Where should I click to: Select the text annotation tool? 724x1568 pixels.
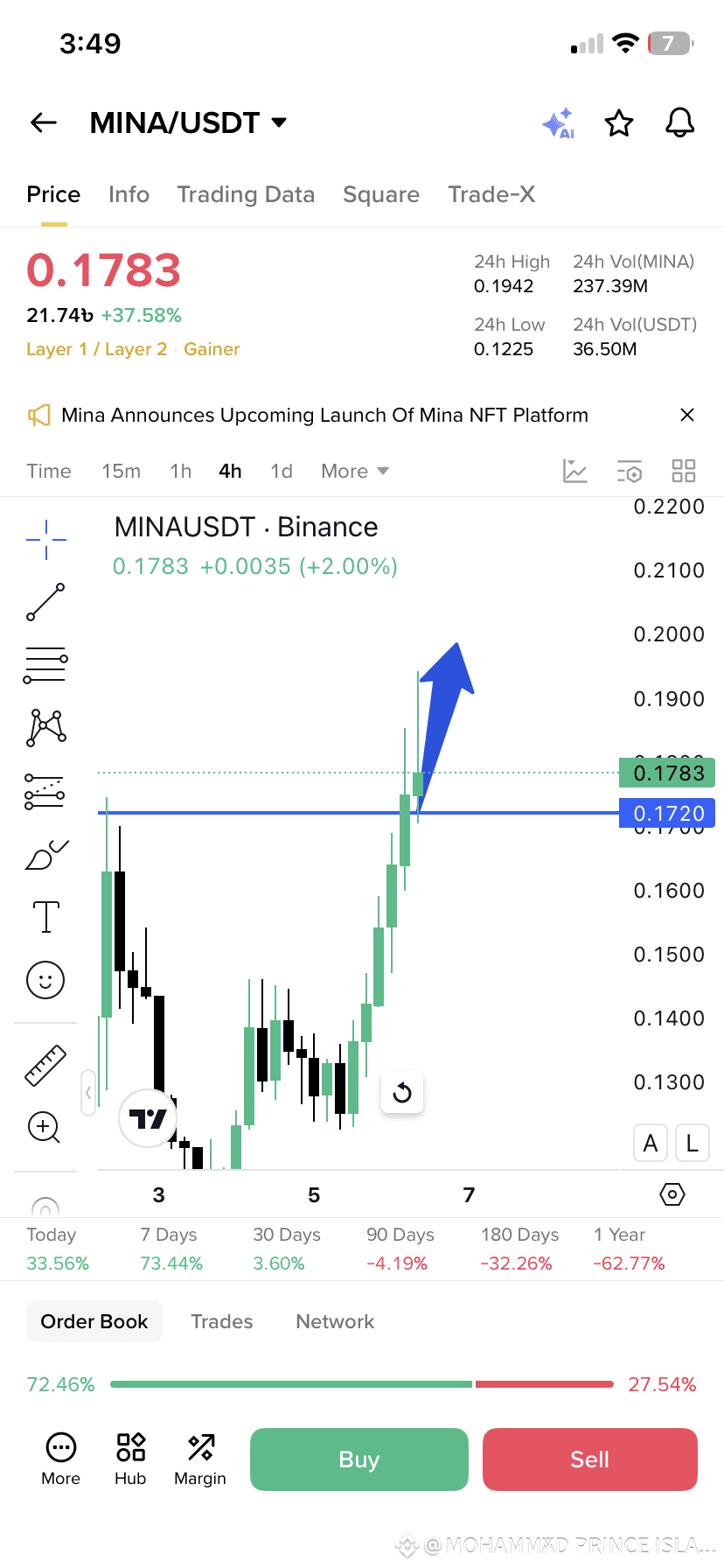(45, 916)
